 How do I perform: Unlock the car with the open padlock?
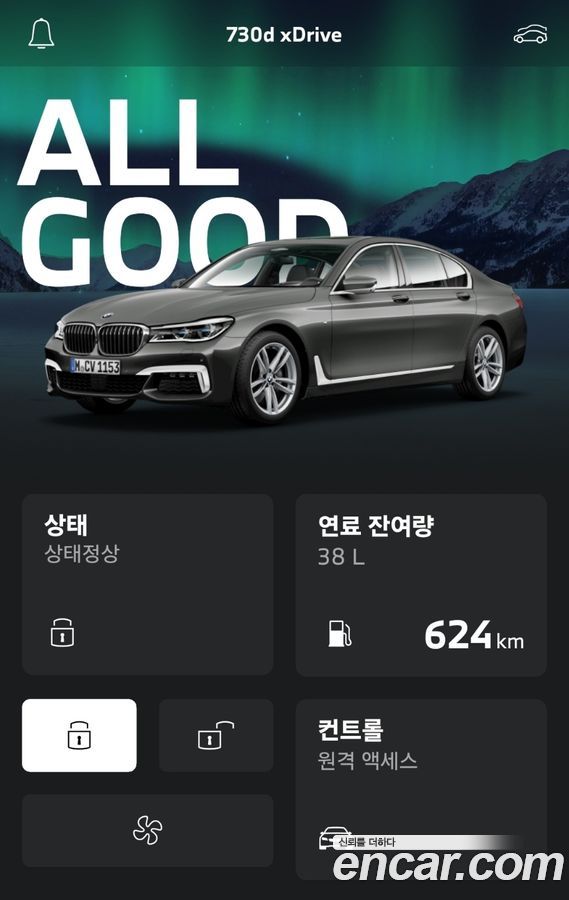click(216, 735)
